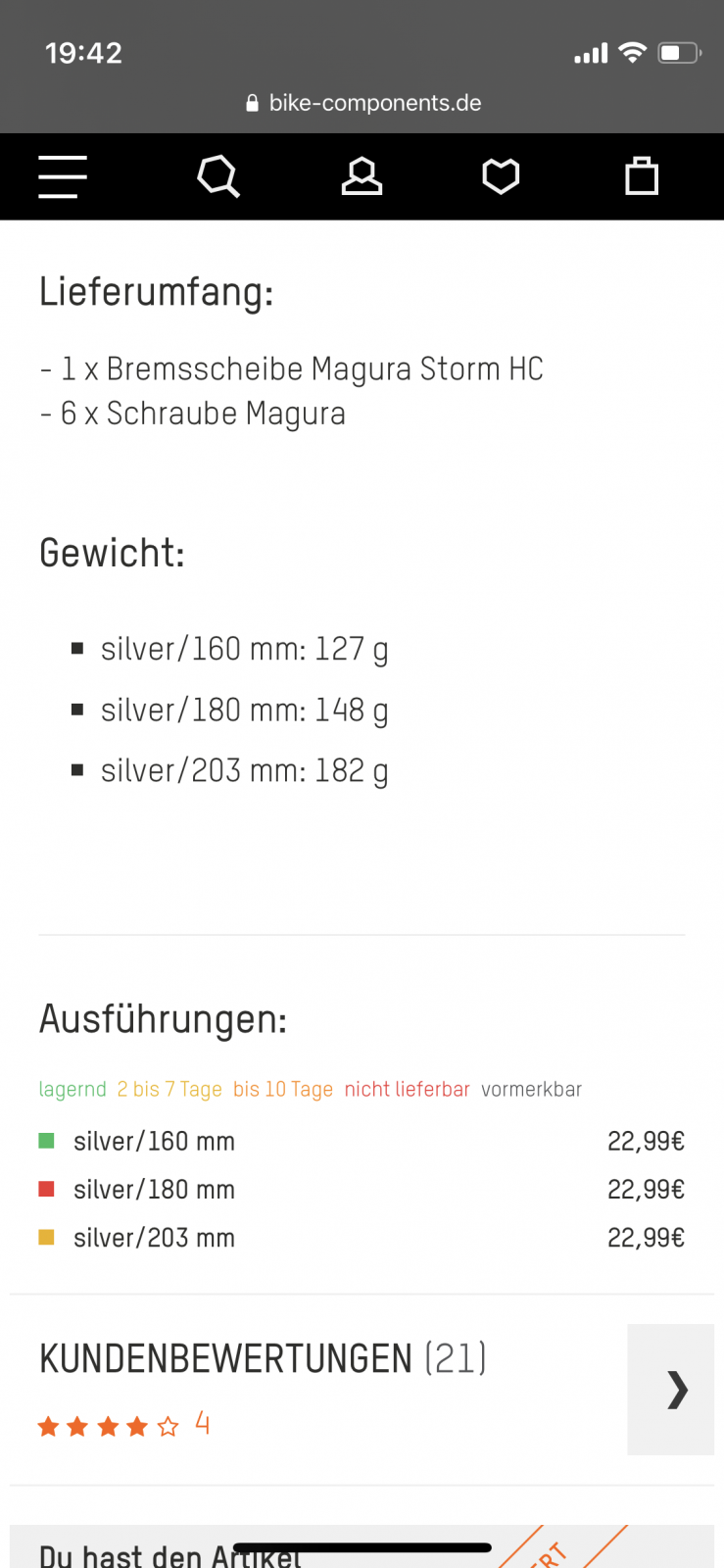Open the wishlist heart icon
The image size is (724, 1568).
pyautogui.click(x=501, y=177)
